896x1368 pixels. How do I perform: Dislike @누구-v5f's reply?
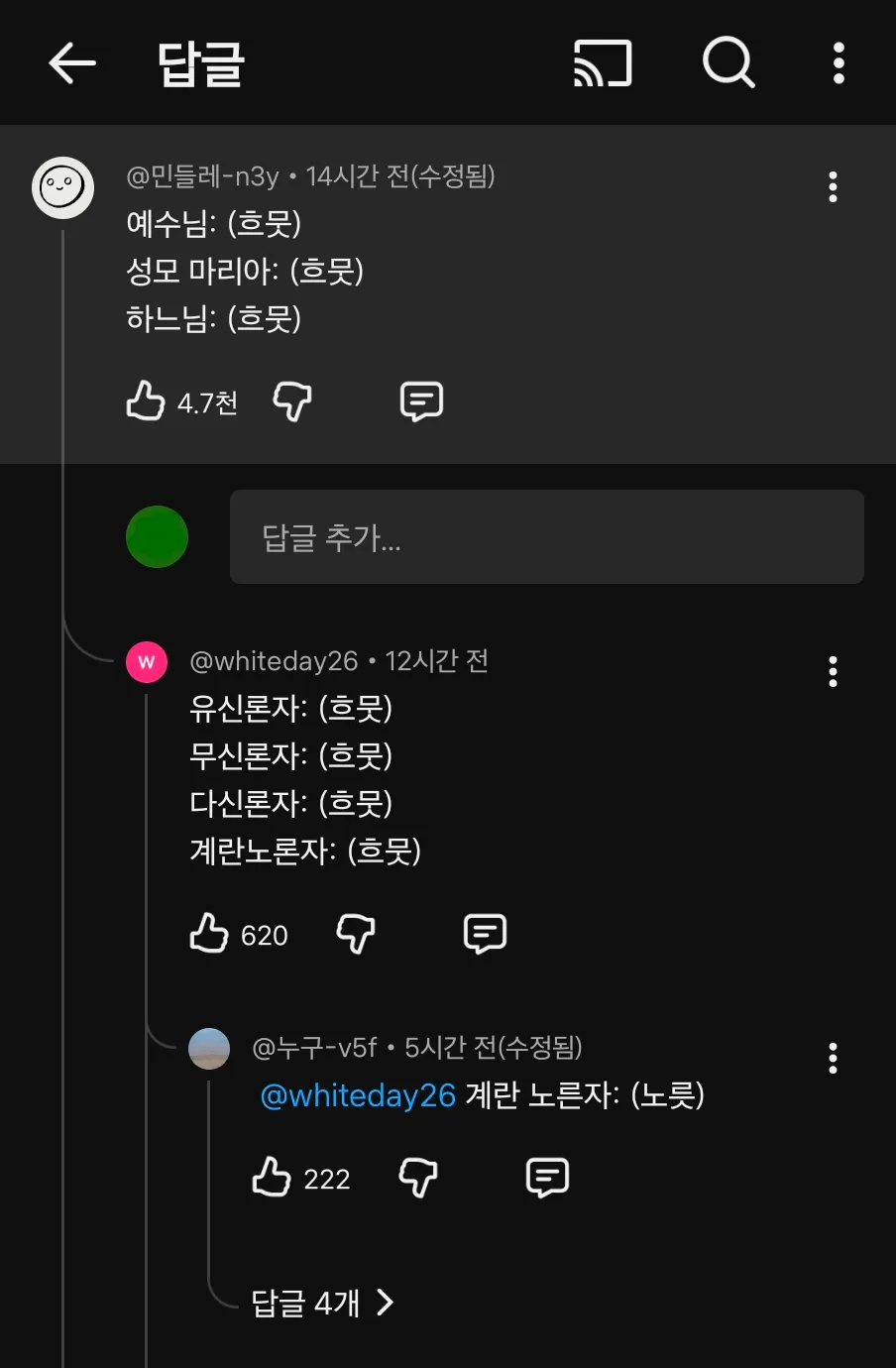tap(417, 1179)
